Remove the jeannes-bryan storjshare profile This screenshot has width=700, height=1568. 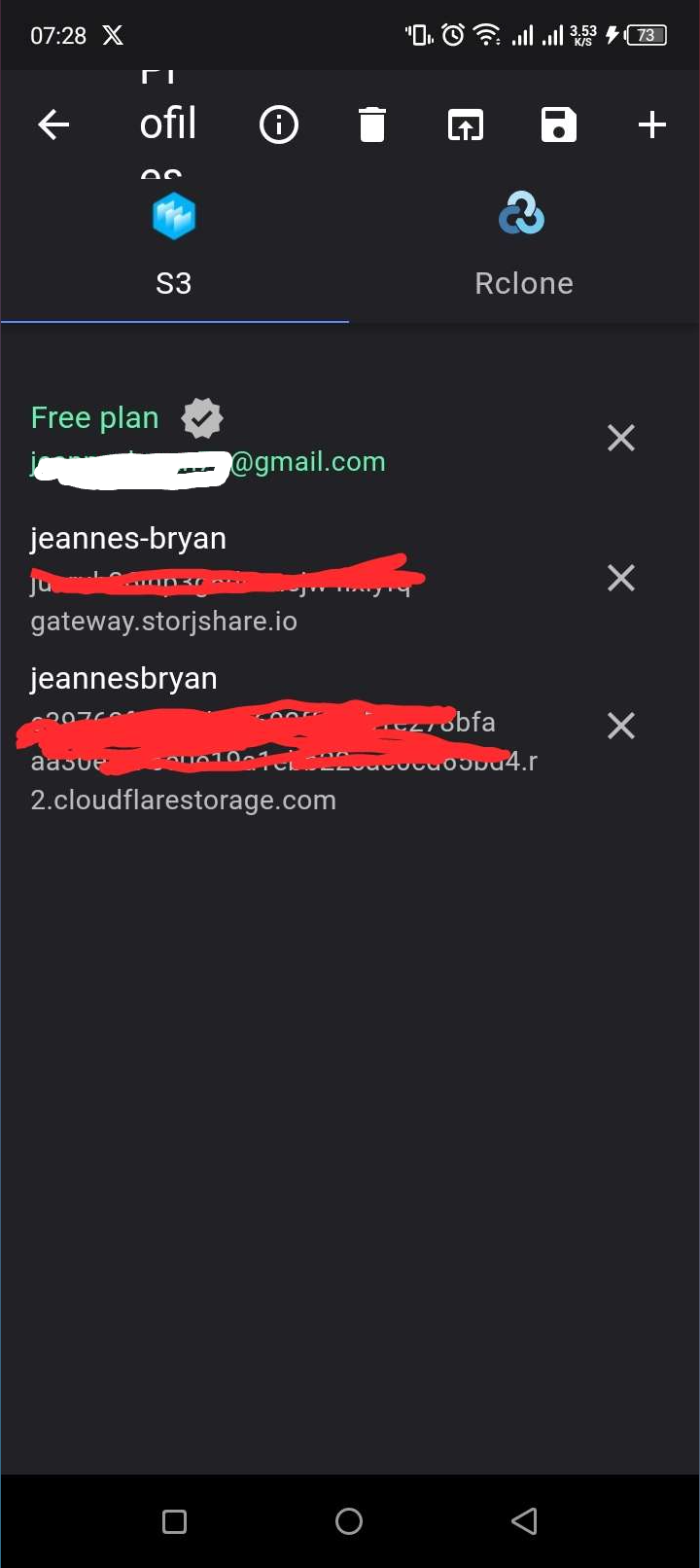point(621,579)
